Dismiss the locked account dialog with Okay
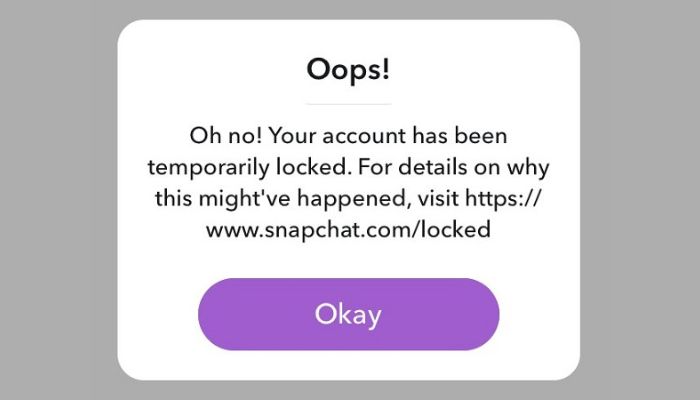This screenshot has height=400, width=700. (x=348, y=314)
